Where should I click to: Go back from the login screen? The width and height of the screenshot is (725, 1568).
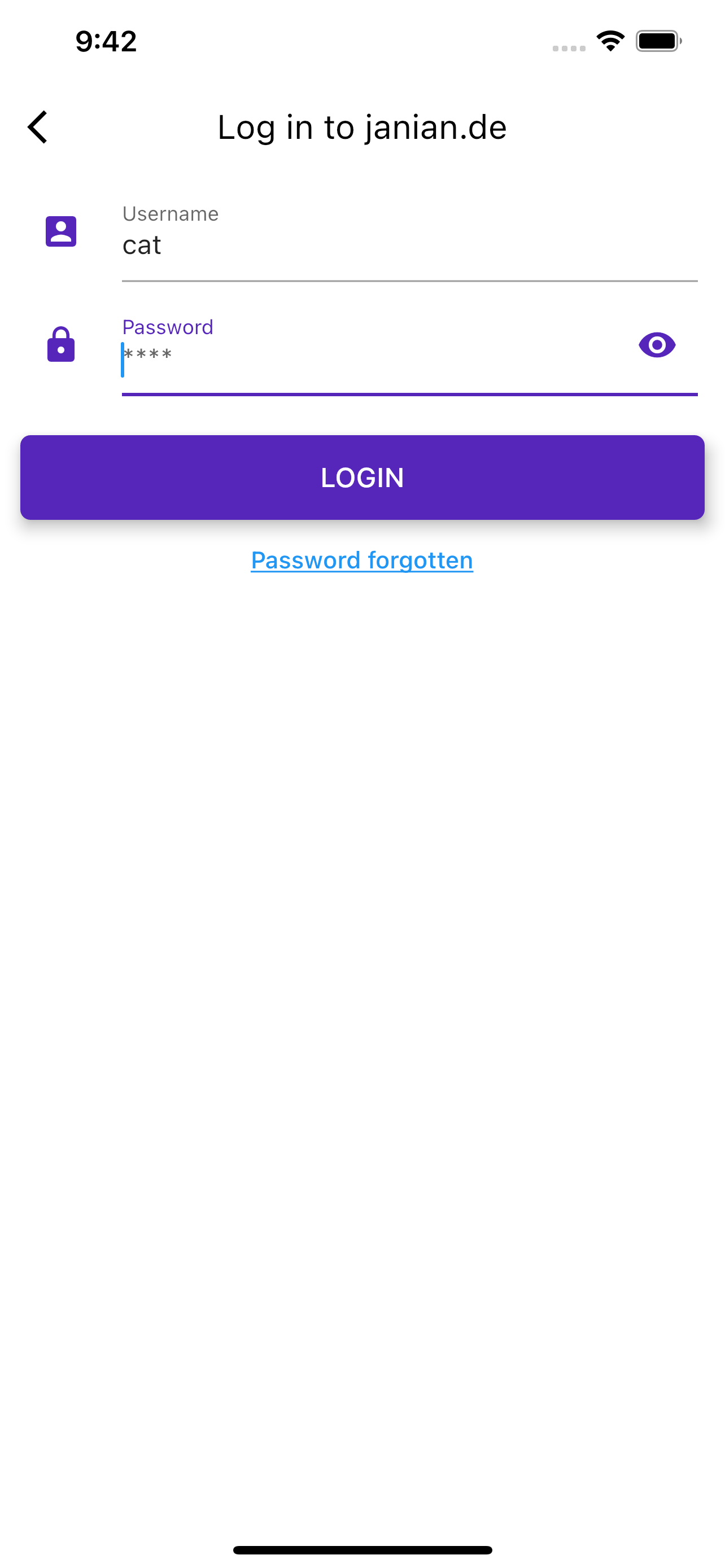coord(38,127)
